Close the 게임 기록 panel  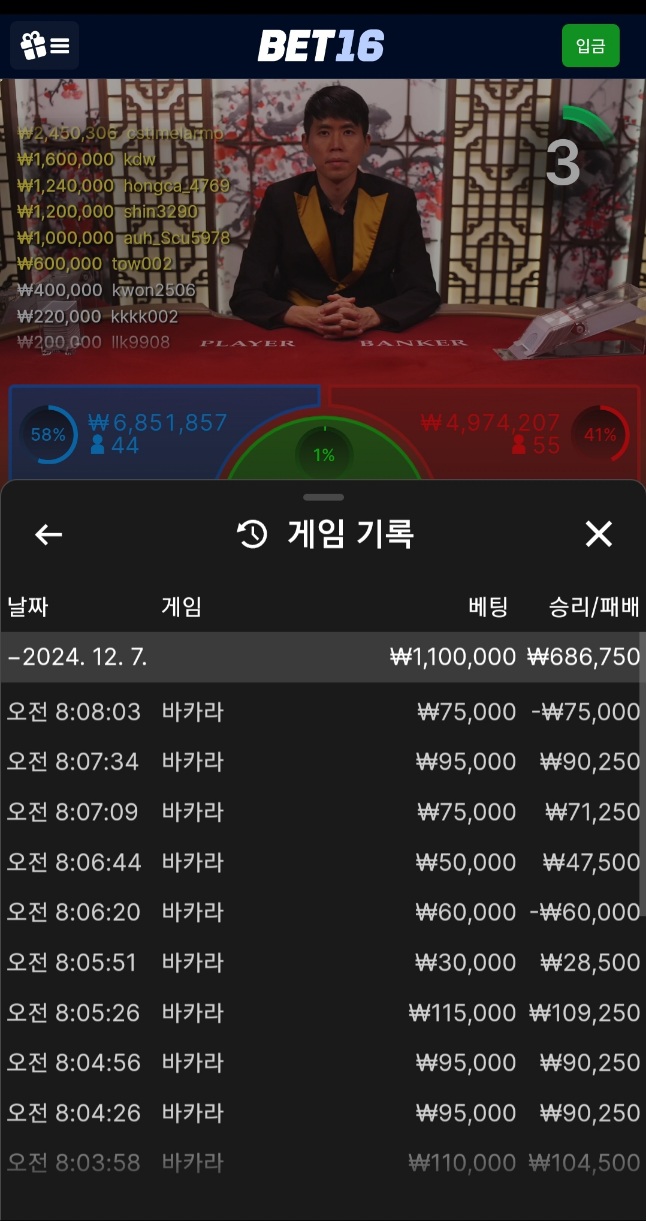tap(598, 535)
